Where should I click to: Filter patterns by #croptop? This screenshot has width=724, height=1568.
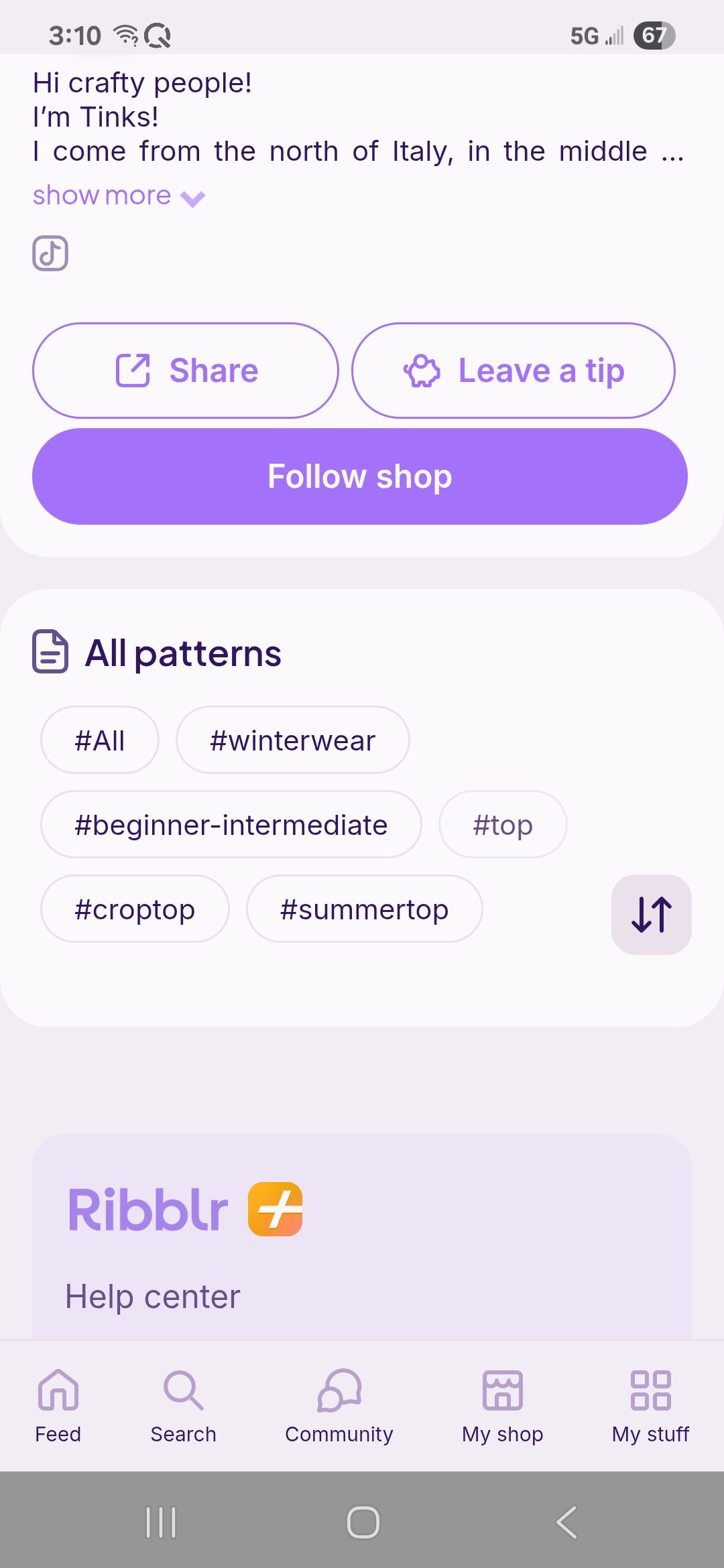click(x=135, y=909)
